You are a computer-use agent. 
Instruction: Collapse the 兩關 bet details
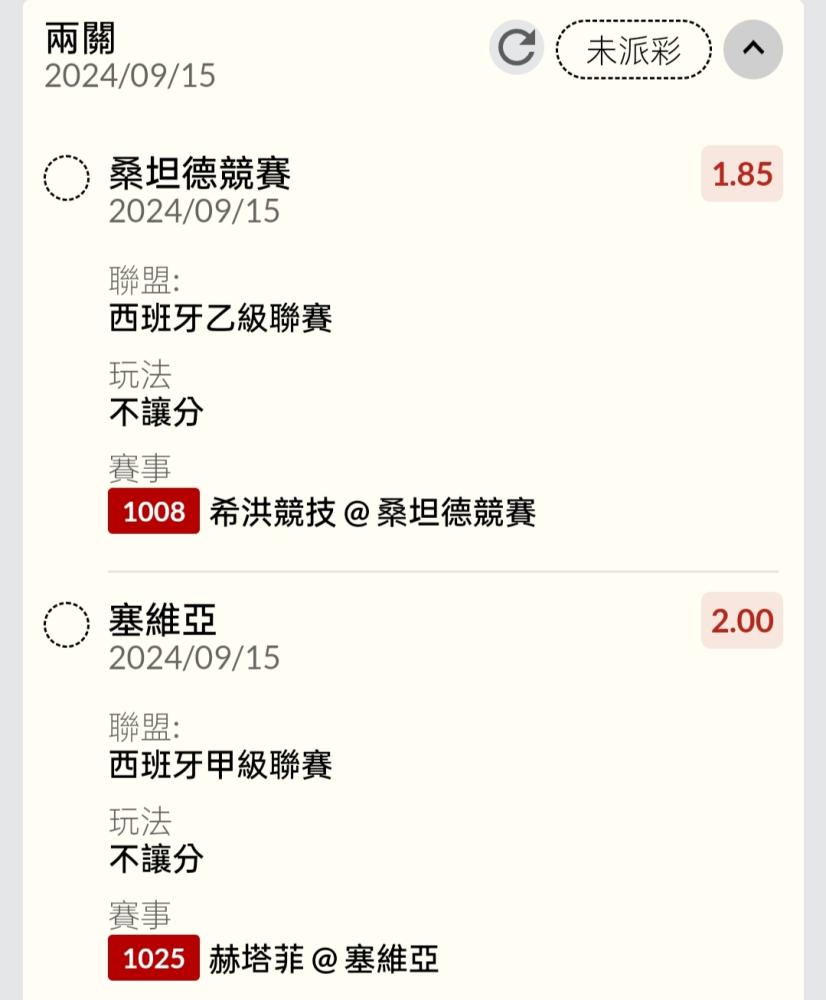tap(753, 48)
